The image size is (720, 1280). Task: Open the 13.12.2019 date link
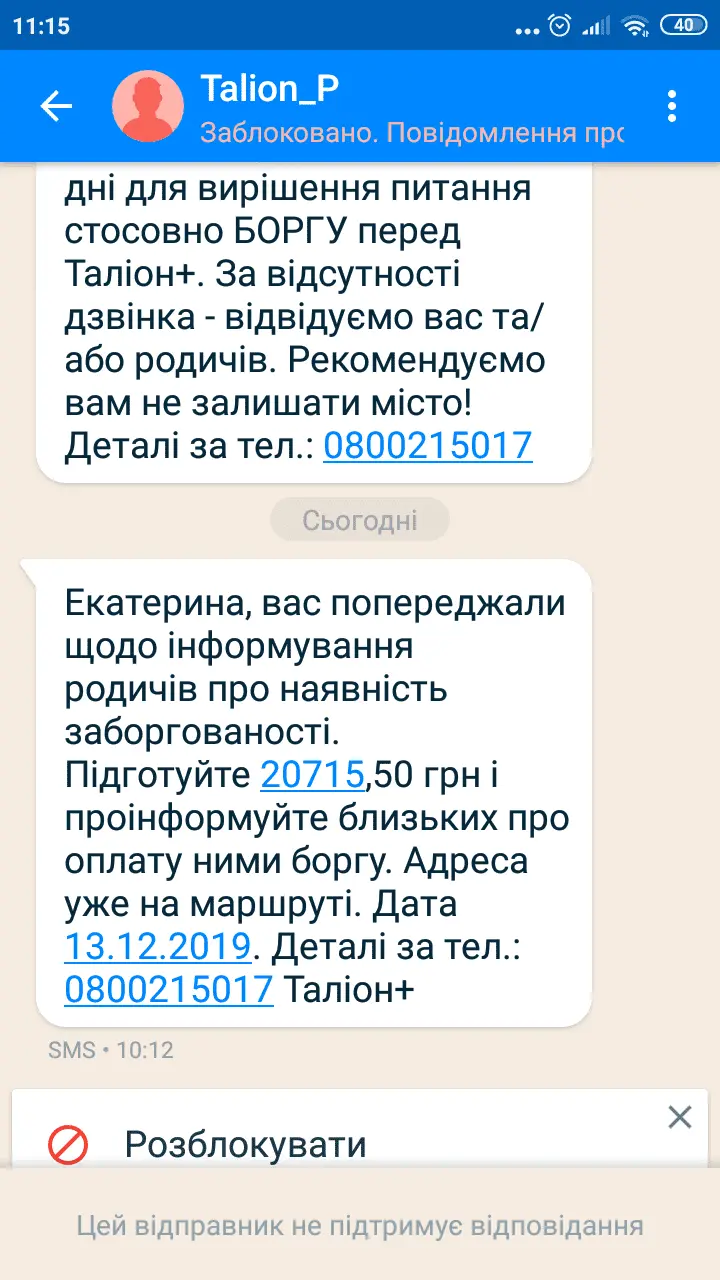(157, 945)
